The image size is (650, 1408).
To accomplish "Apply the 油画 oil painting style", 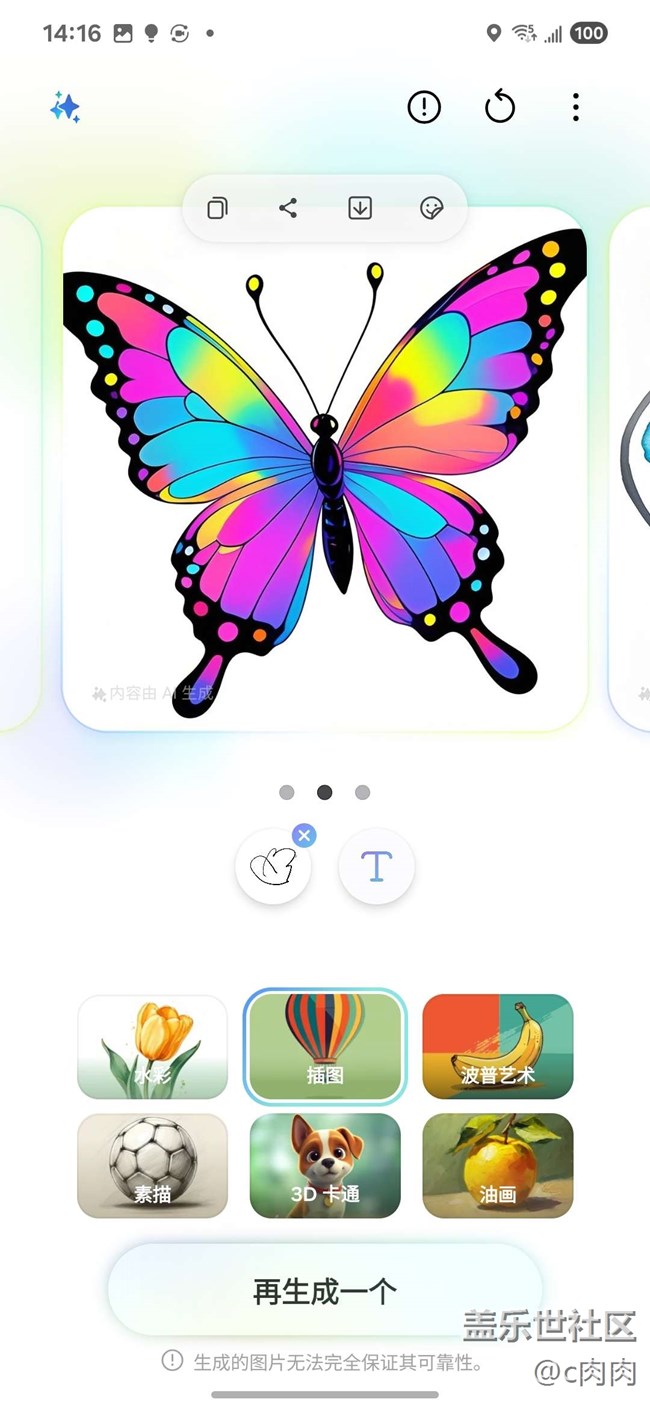I will tap(497, 1166).
